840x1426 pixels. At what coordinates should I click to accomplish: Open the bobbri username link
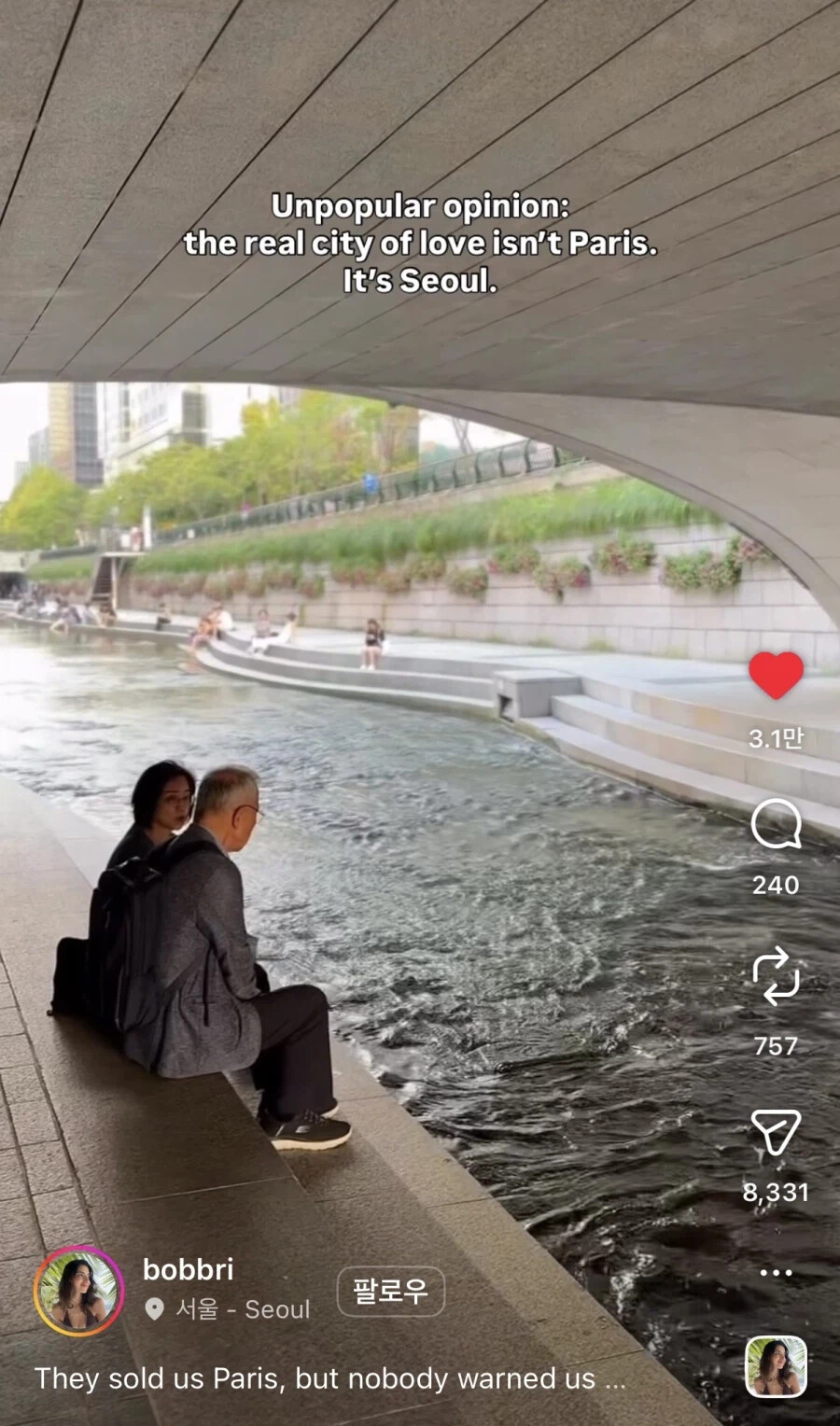pos(189,1269)
